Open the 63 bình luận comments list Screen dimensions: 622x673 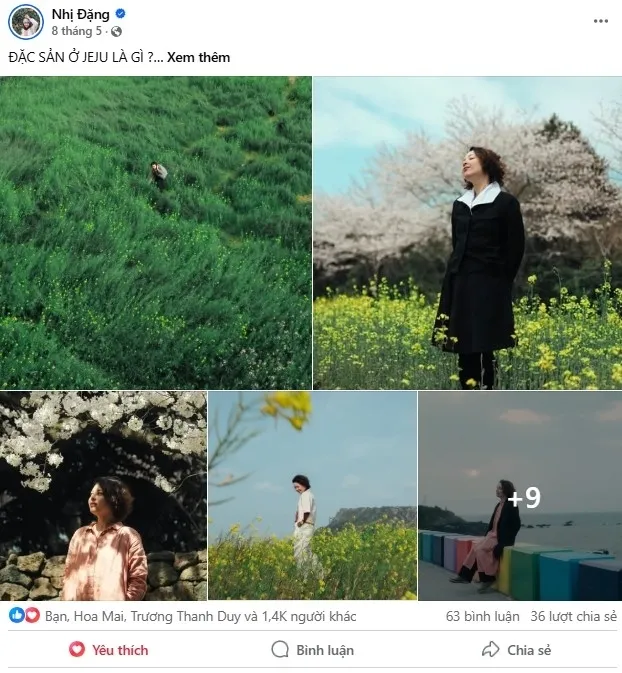pos(478,616)
